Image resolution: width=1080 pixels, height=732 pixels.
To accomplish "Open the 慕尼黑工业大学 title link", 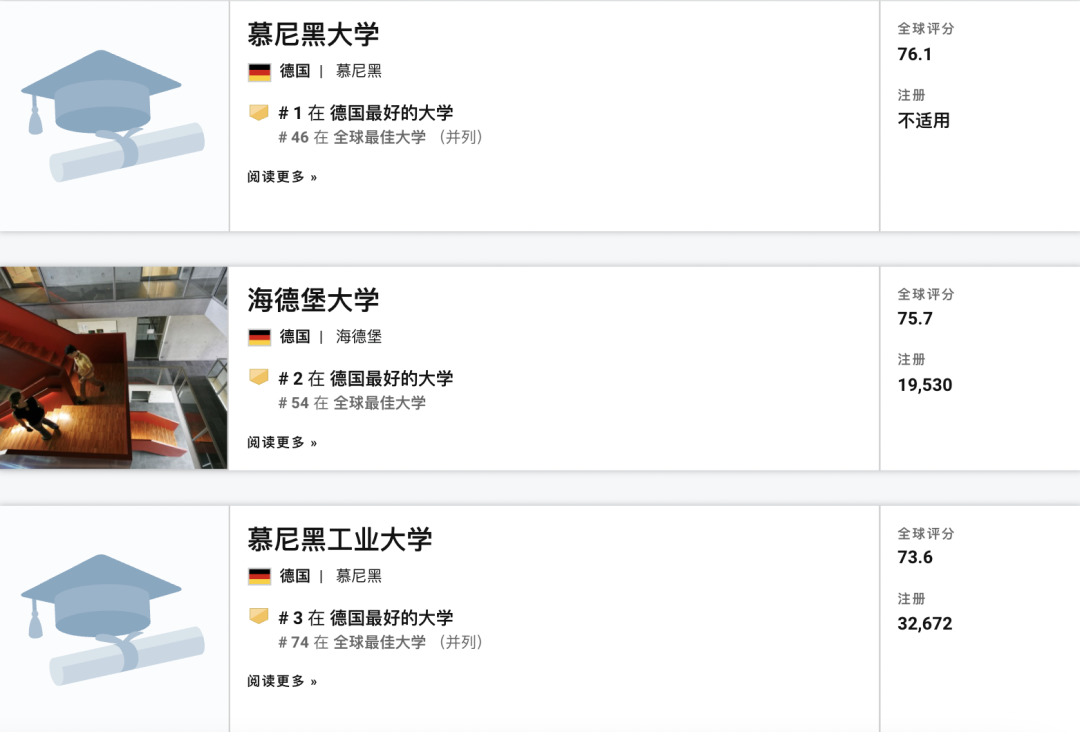I will (339, 539).
